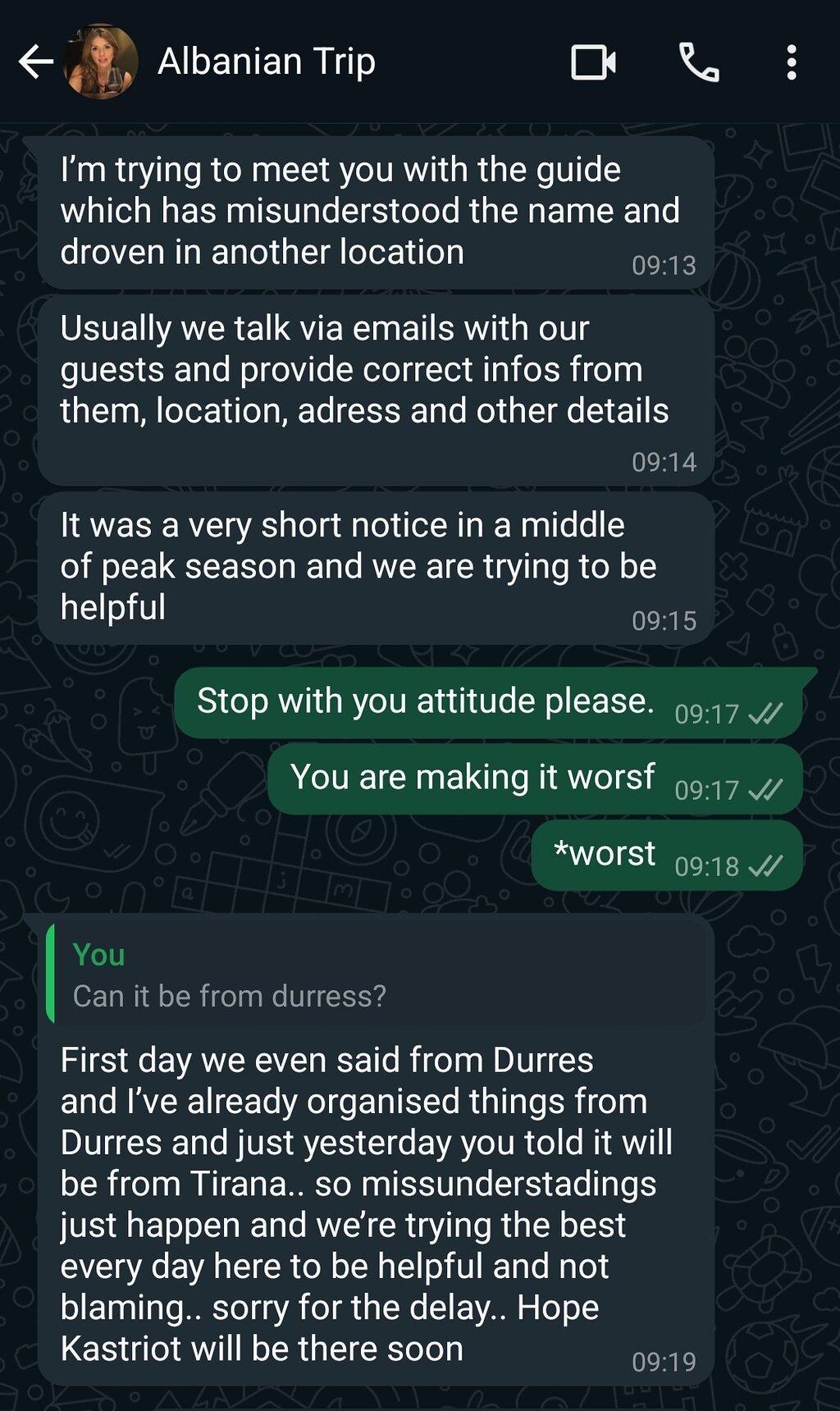Open Albanian Trip contact info
Screen dimensions: 840x1411
[x=267, y=62]
